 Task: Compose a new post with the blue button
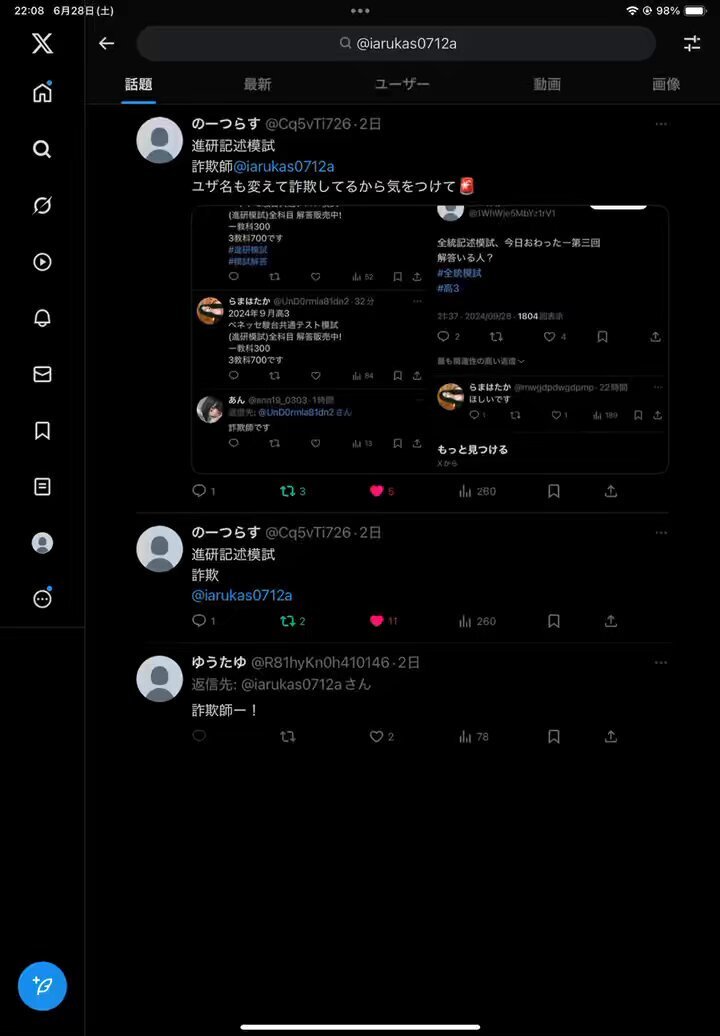42,986
